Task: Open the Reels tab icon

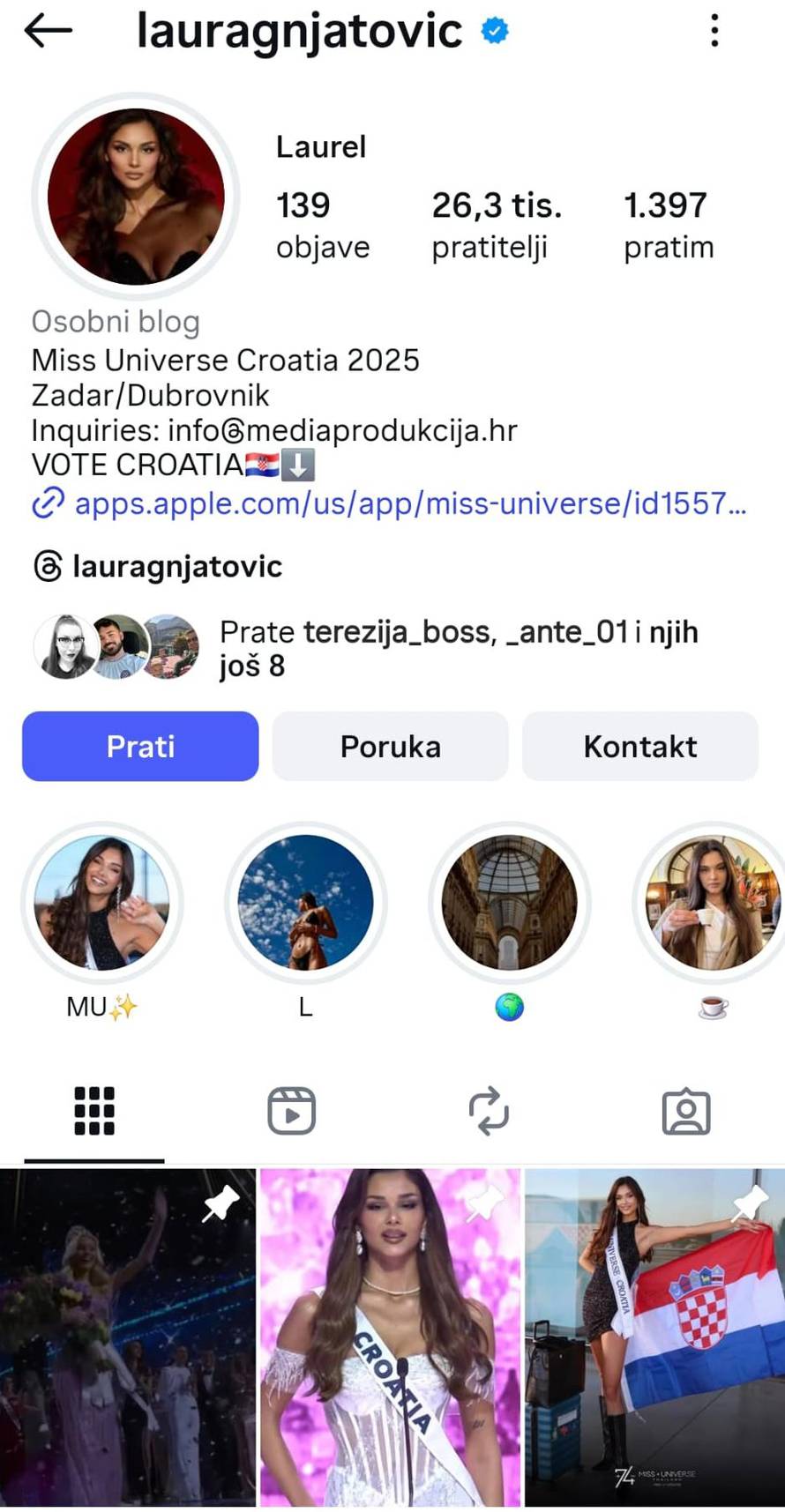Action: click(x=291, y=1112)
